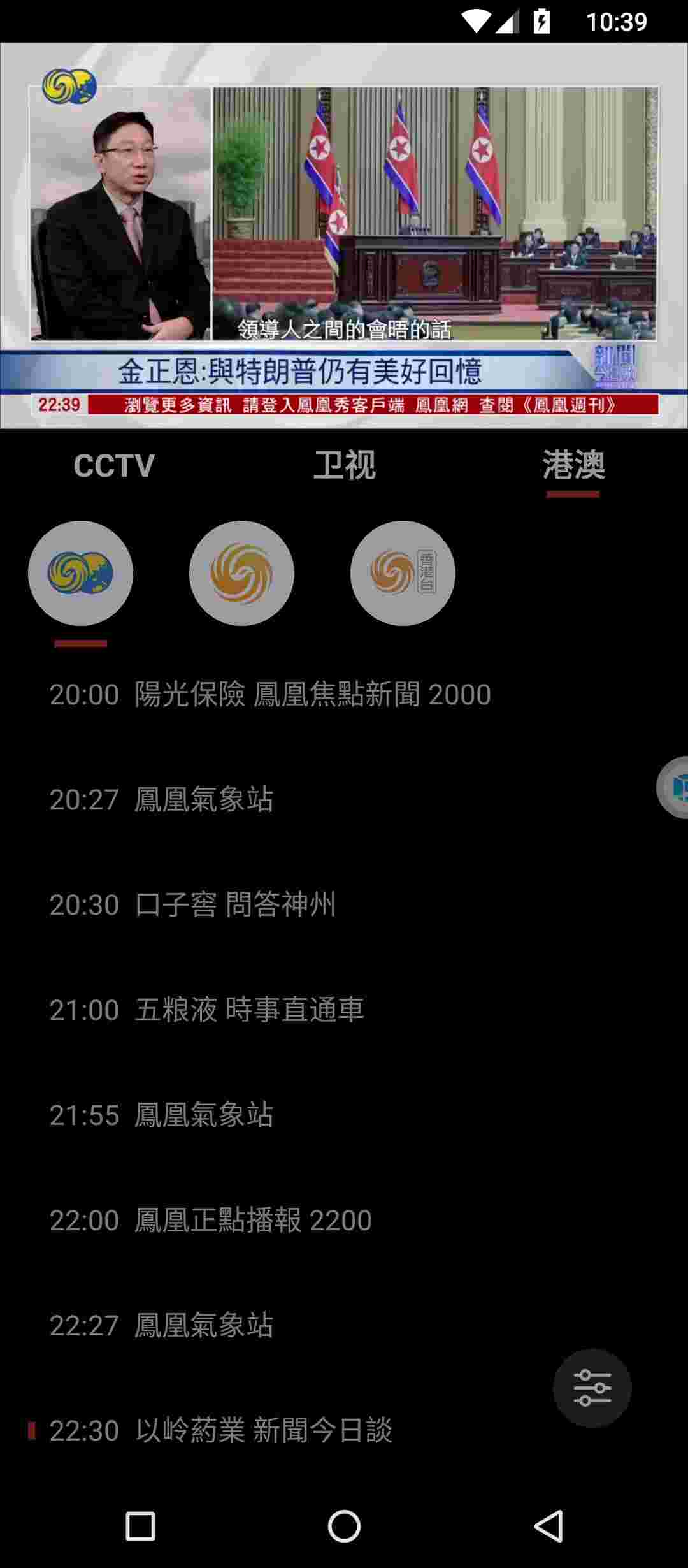Open 20:30 口子窖 問答神州 program
This screenshot has width=688, height=1568.
click(x=192, y=904)
